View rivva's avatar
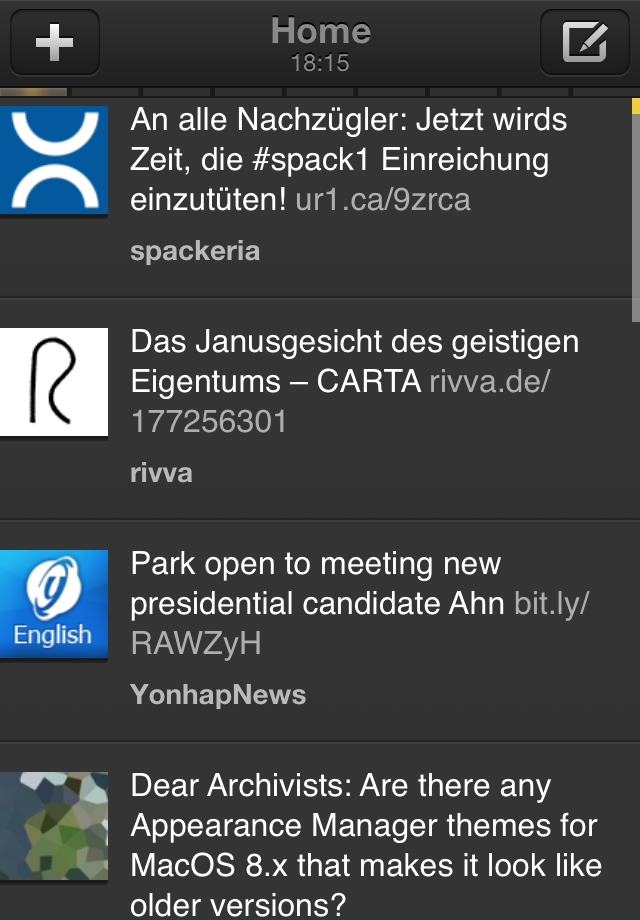Image resolution: width=640 pixels, height=920 pixels. [53, 382]
